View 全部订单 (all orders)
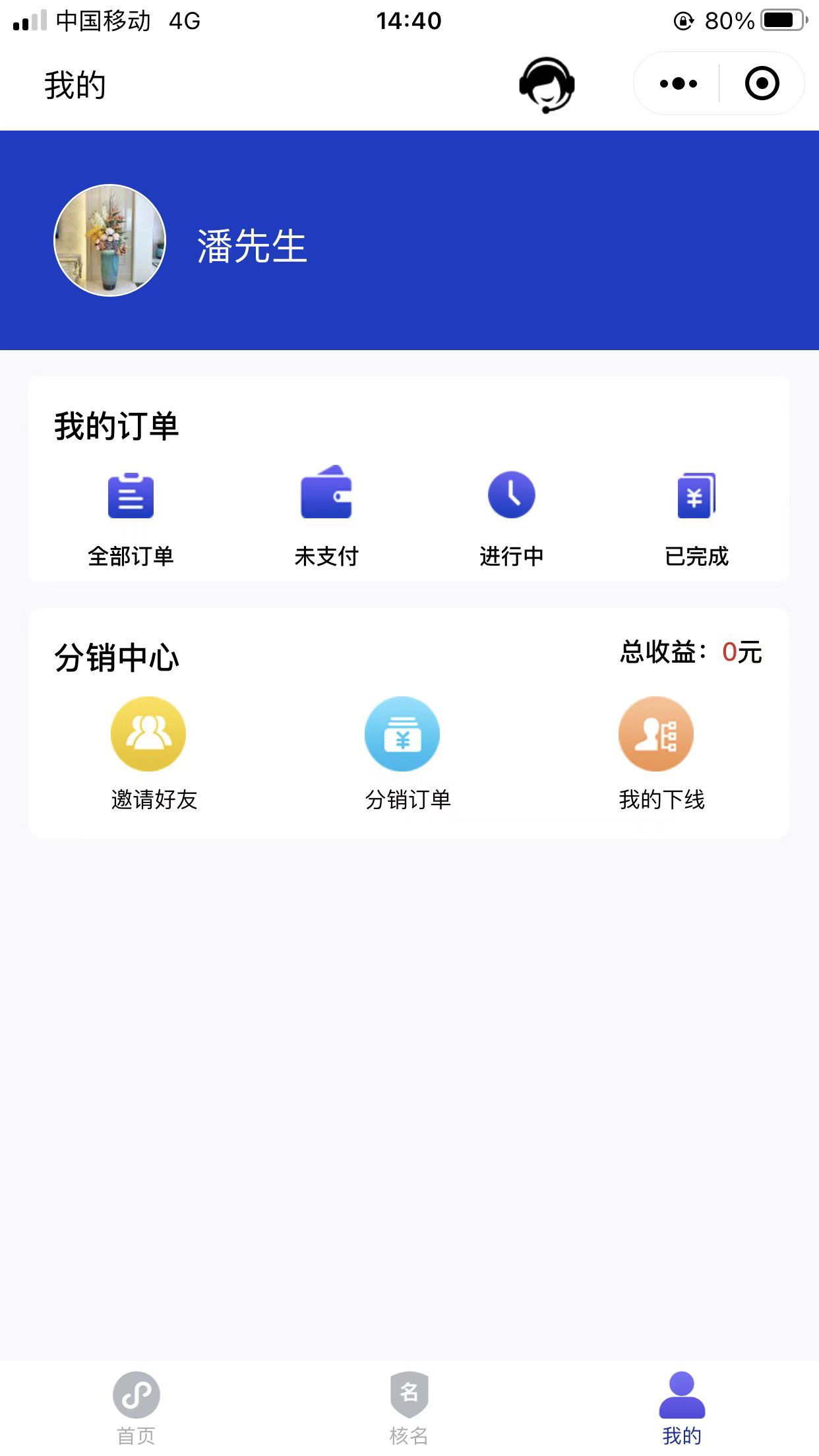Image resolution: width=819 pixels, height=1456 pixels. pos(131,518)
